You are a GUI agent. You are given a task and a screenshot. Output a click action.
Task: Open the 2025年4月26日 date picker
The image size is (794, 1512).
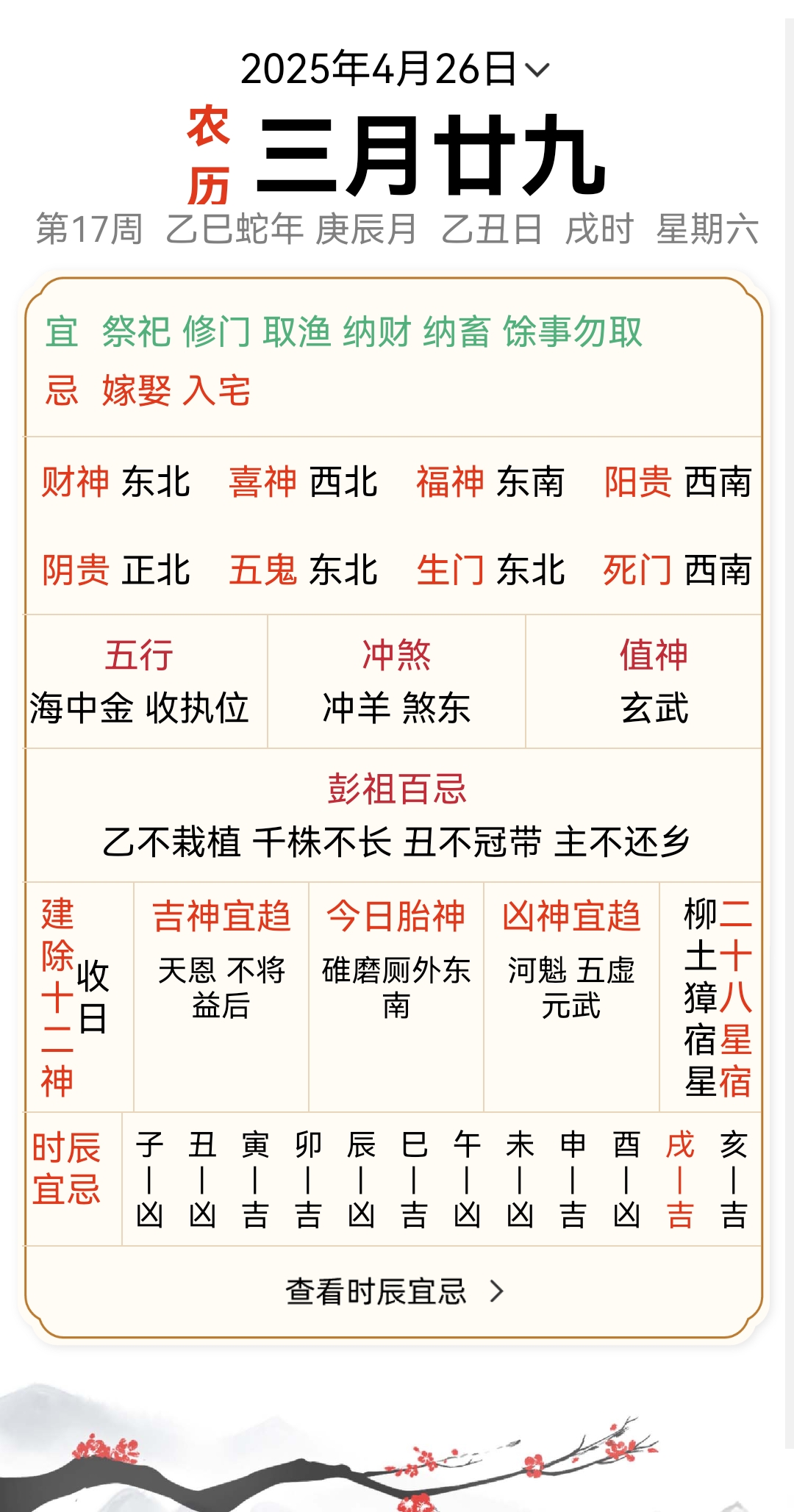(x=396, y=70)
